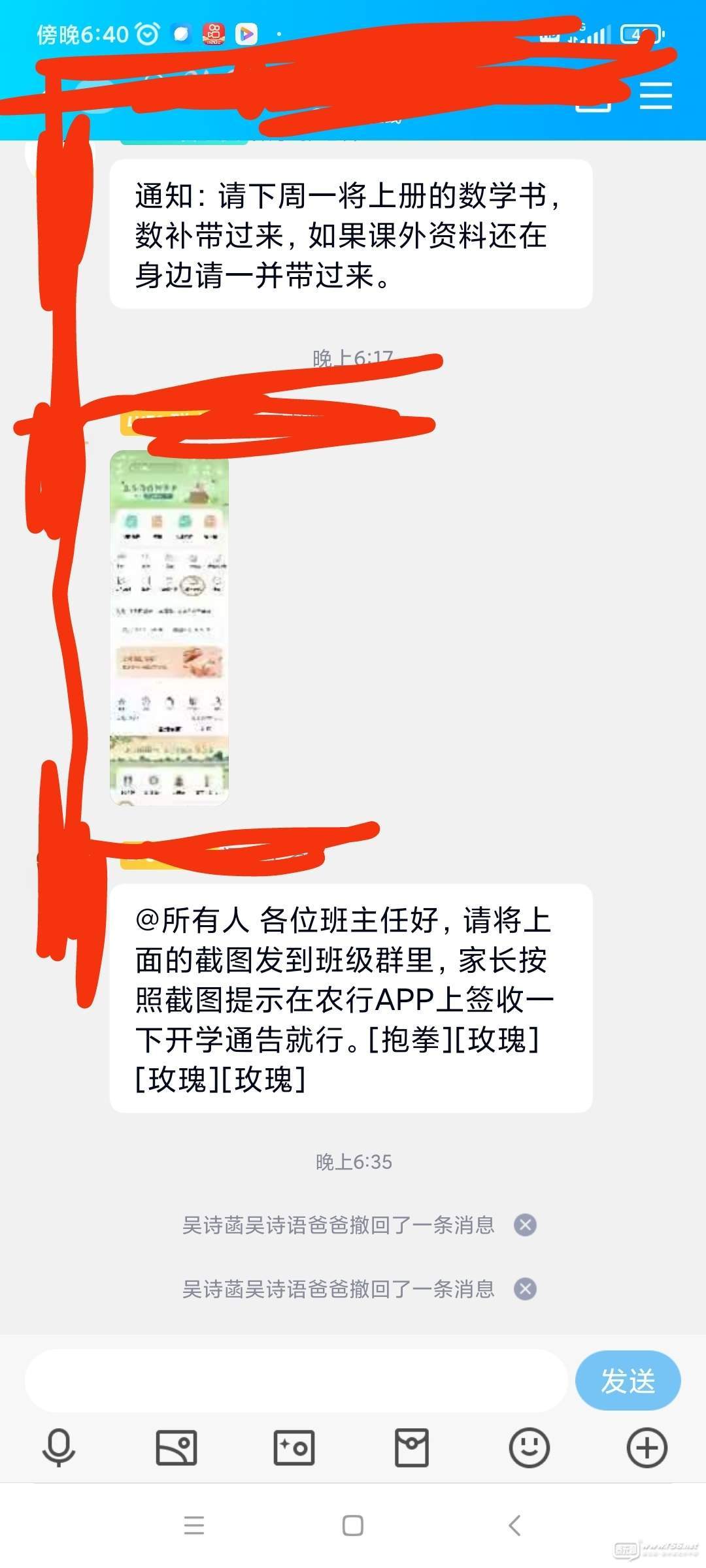Viewport: 706px width, 1568px height.
Task: Go to home with the system home button
Action: [353, 1526]
